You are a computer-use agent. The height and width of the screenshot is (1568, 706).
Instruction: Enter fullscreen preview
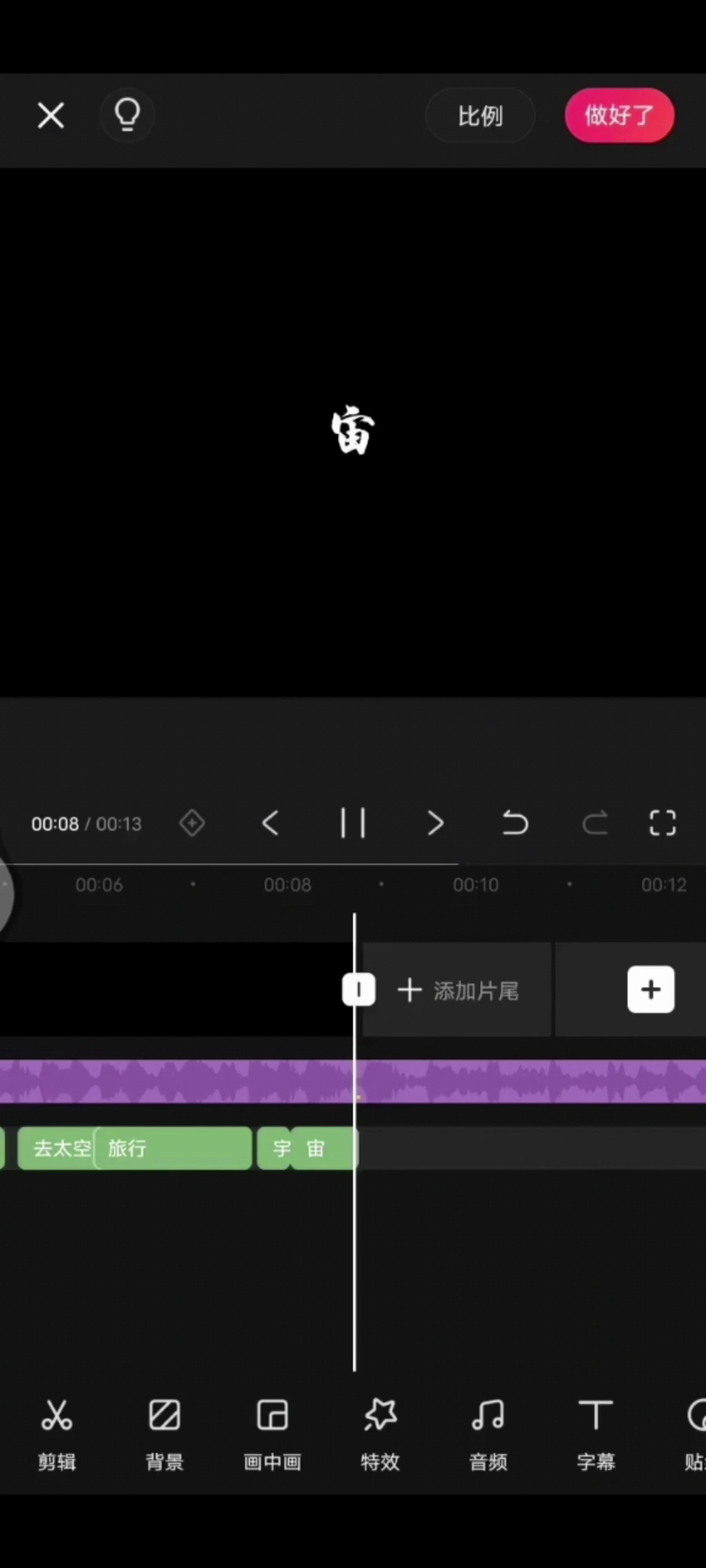tap(662, 822)
